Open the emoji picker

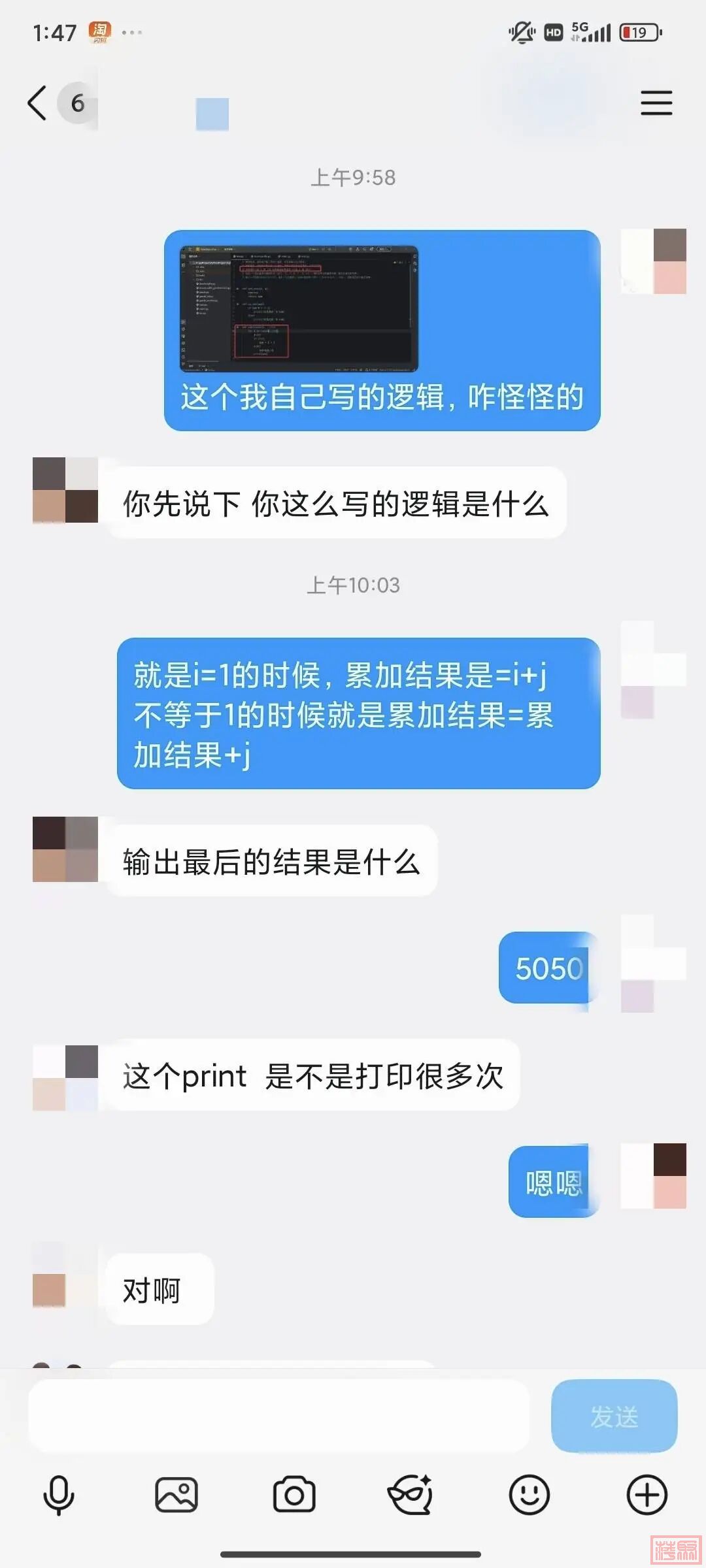(x=529, y=1494)
